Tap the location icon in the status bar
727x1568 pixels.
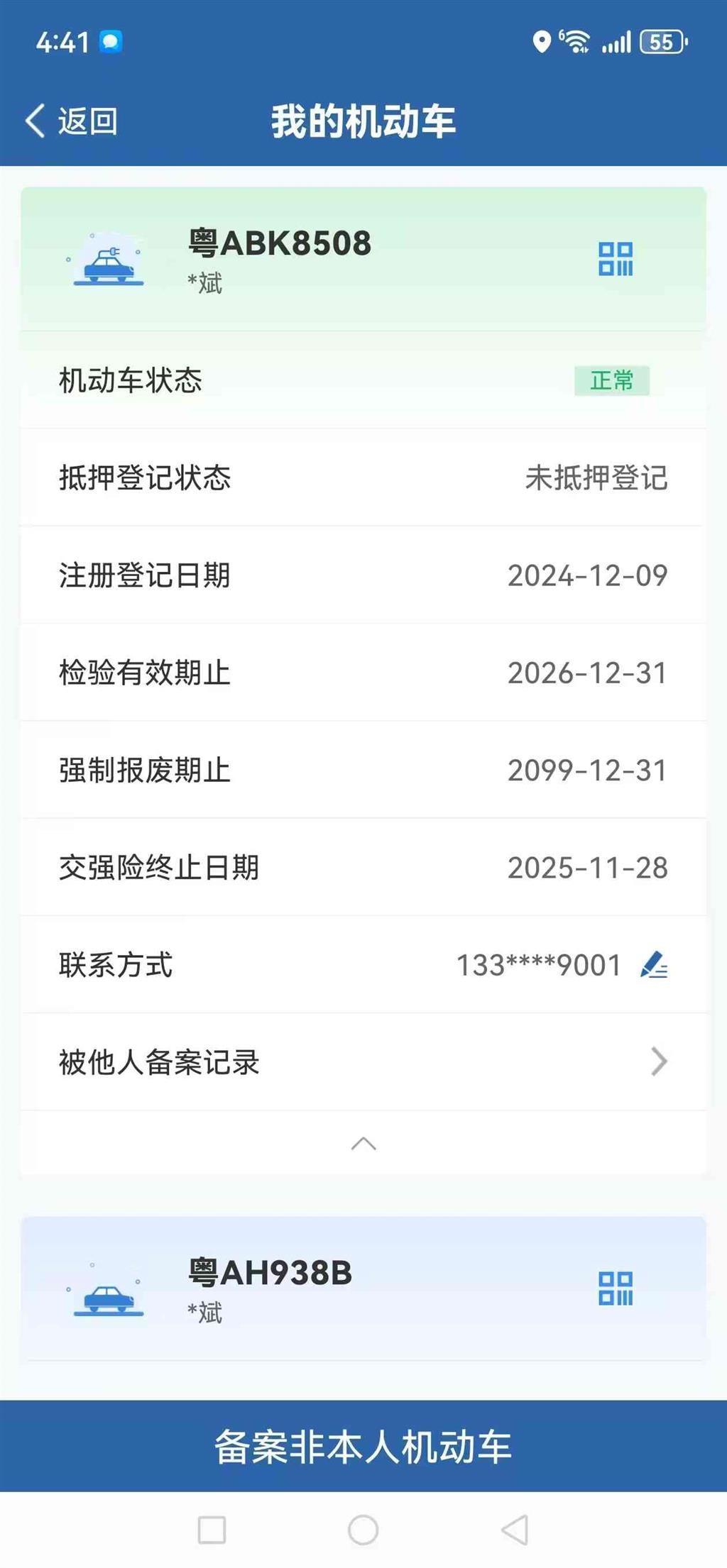tap(543, 41)
